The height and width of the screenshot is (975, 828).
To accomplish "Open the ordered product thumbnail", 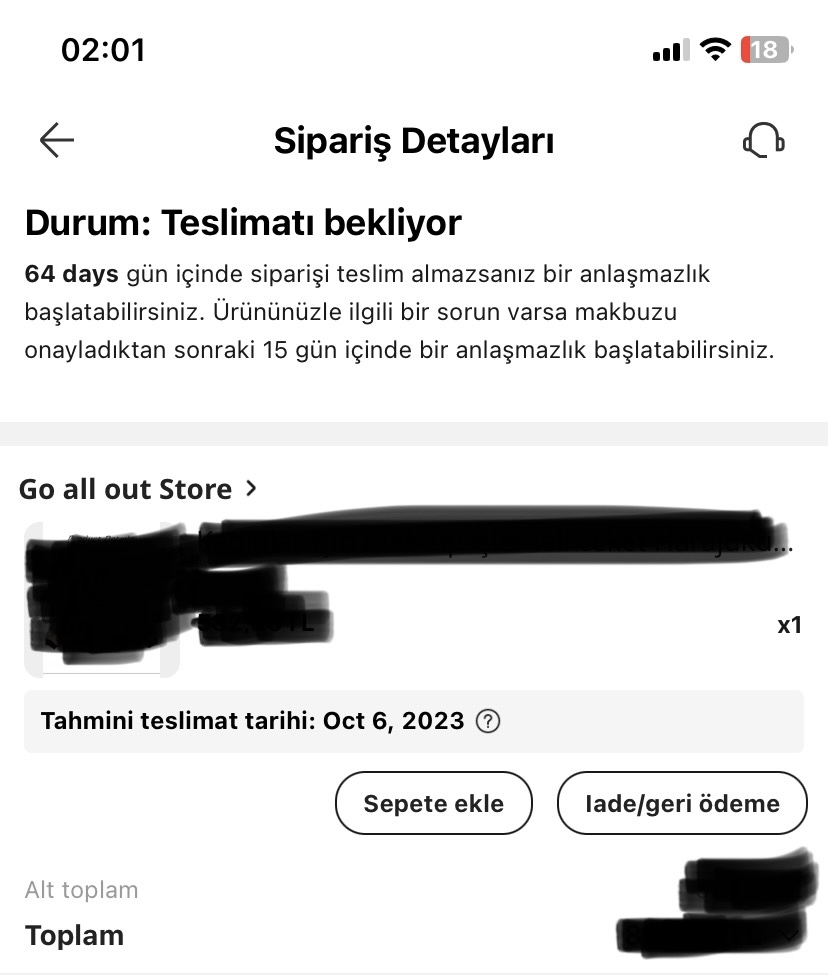I will tap(101, 600).
